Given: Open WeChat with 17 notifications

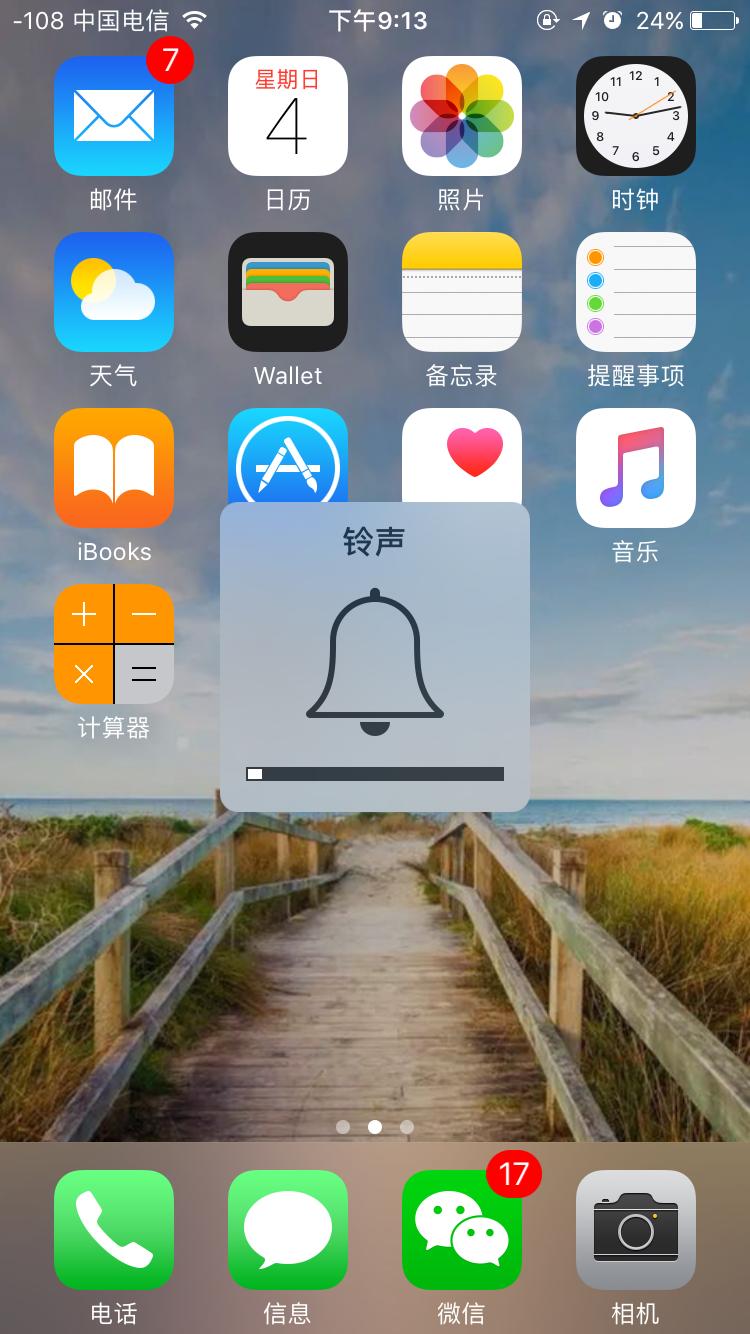Looking at the screenshot, I should point(462,1231).
